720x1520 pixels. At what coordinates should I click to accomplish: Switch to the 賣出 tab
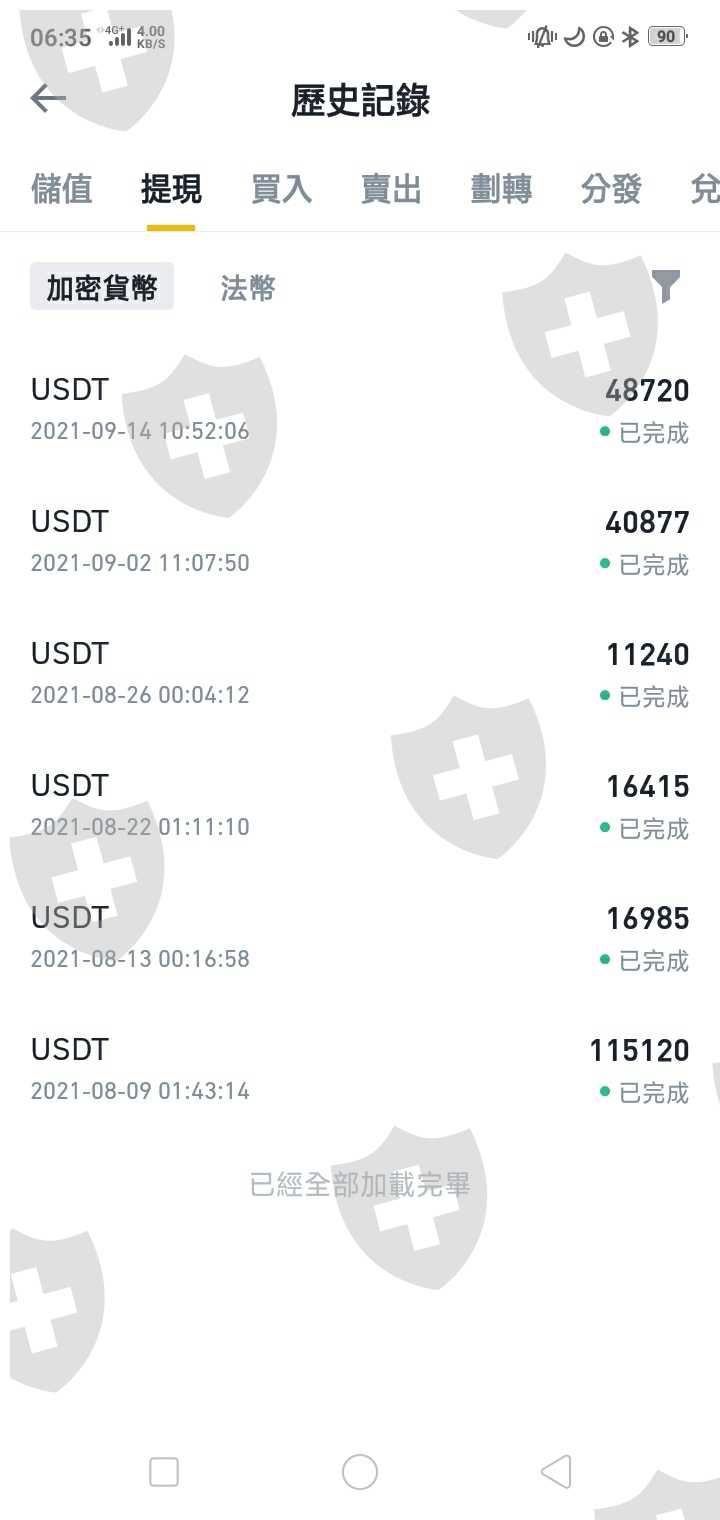(391, 189)
